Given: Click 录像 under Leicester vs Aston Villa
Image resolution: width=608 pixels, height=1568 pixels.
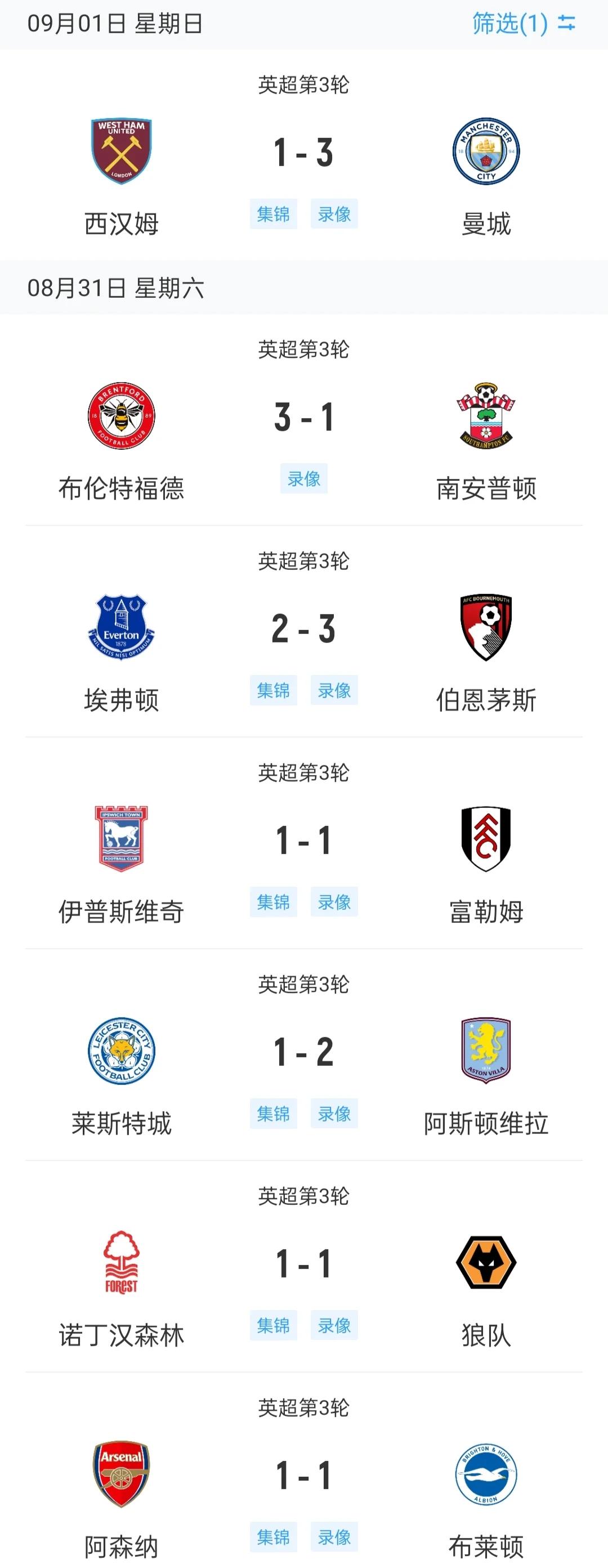Looking at the screenshot, I should [336, 1114].
